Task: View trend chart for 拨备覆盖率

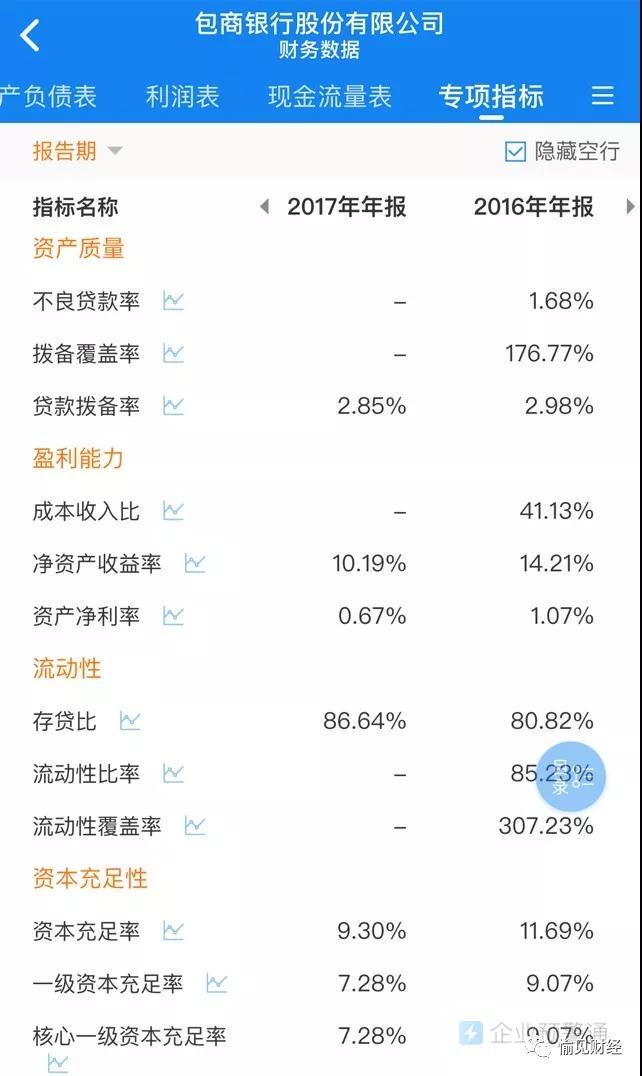Action: [174, 353]
